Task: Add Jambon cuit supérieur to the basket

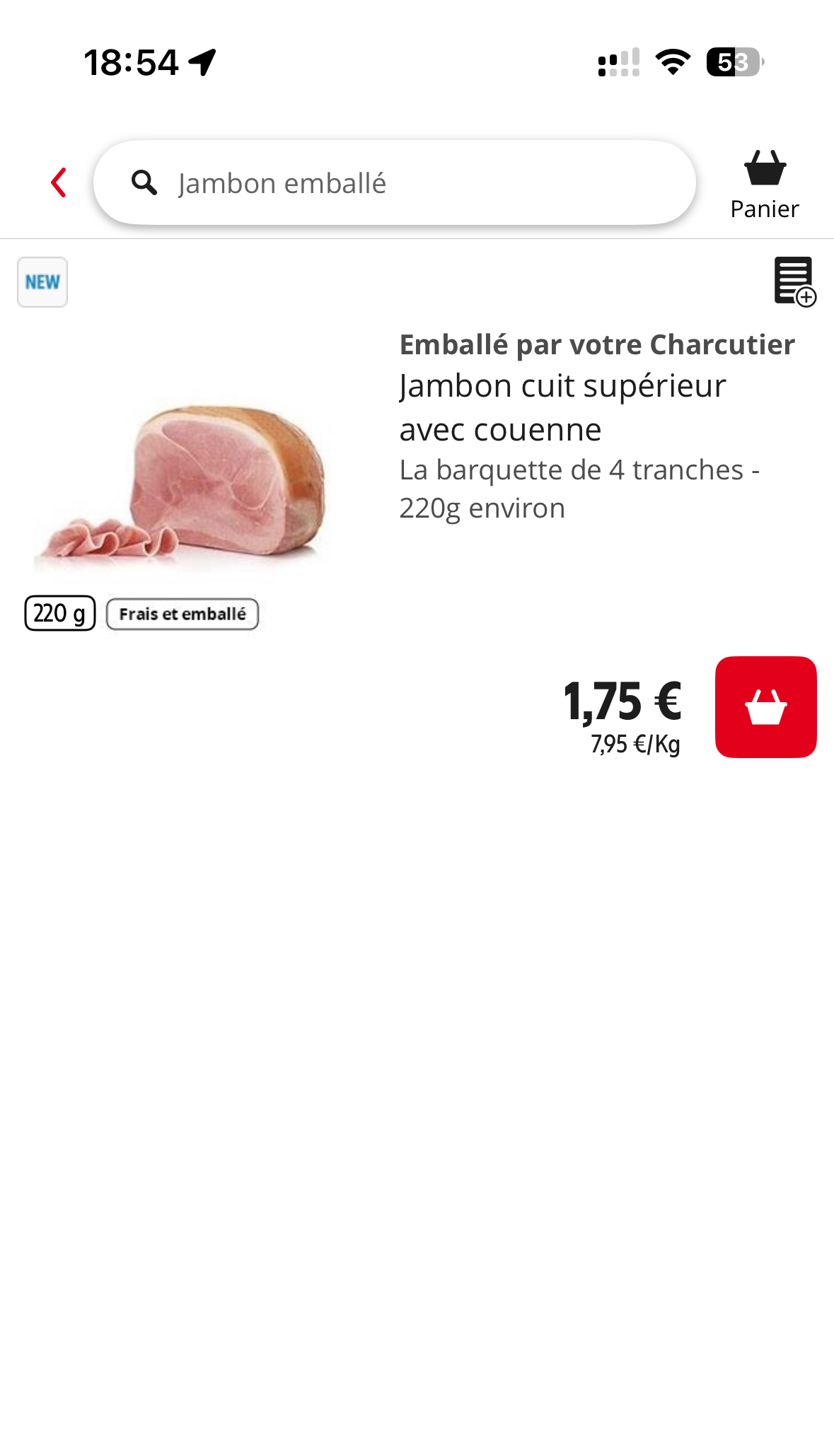Action: click(765, 707)
